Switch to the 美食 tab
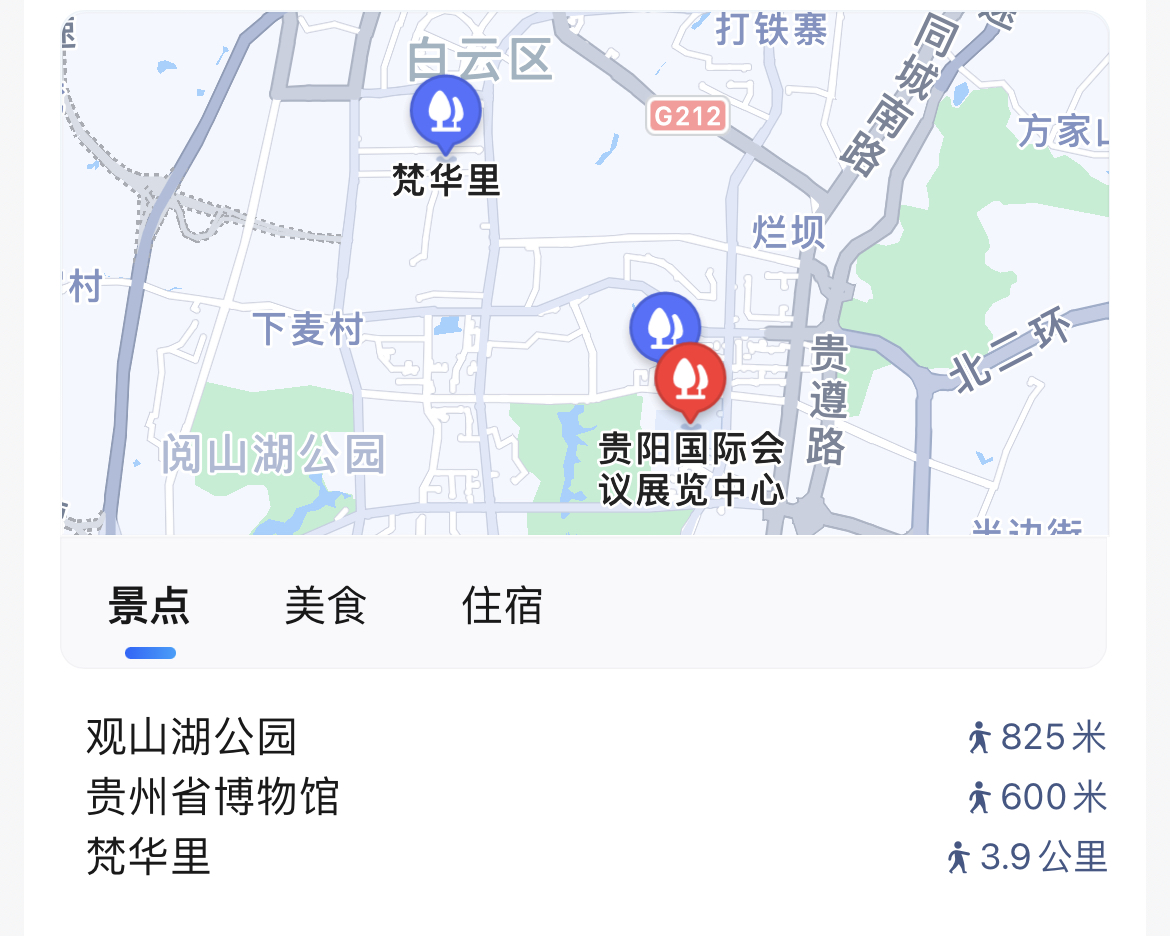Screen dimensions: 1170x936 coord(325,606)
